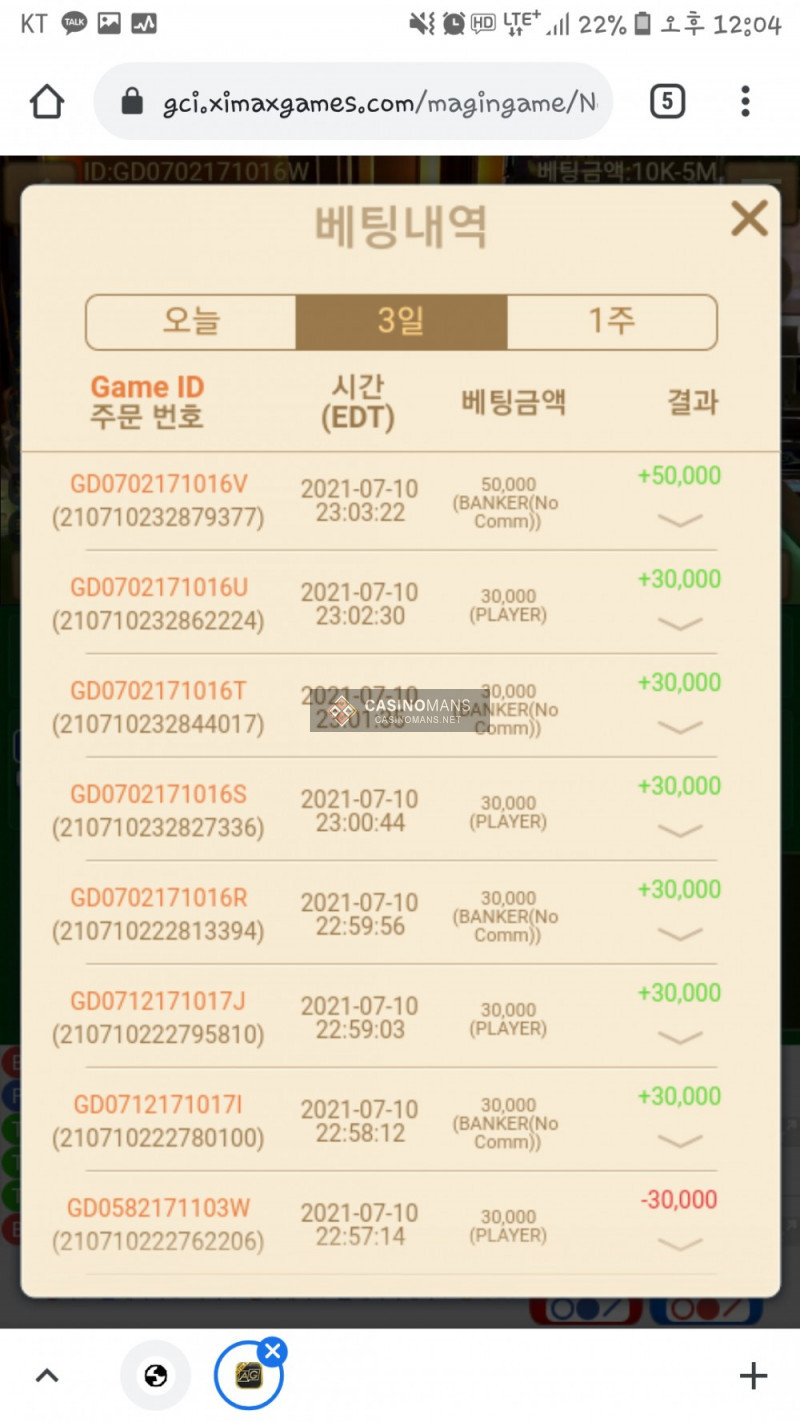Expand details for bet GD0702171016V
The width and height of the screenshot is (800, 1422).
pos(681,521)
